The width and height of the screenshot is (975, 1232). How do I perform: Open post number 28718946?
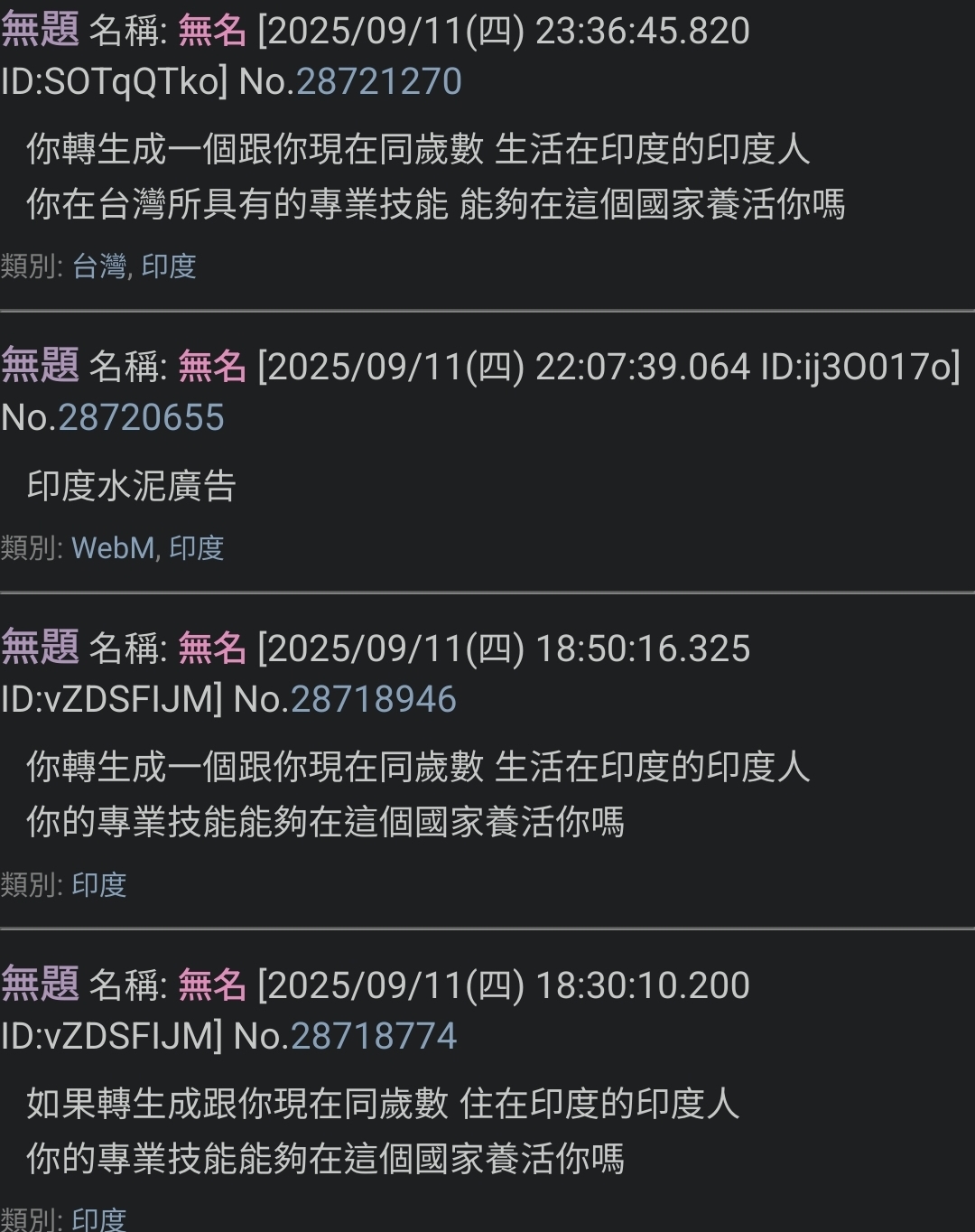[x=373, y=700]
